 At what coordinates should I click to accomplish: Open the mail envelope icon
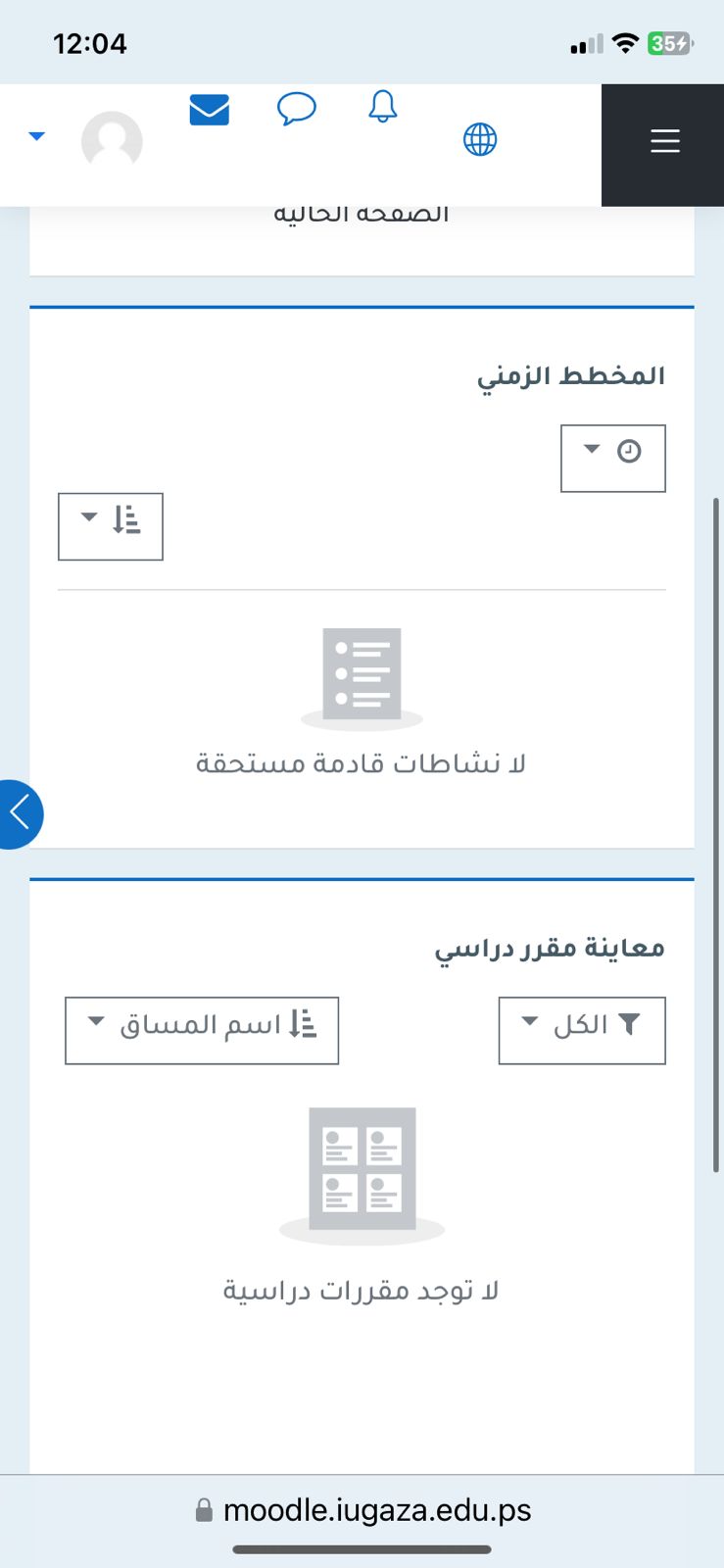click(x=210, y=110)
